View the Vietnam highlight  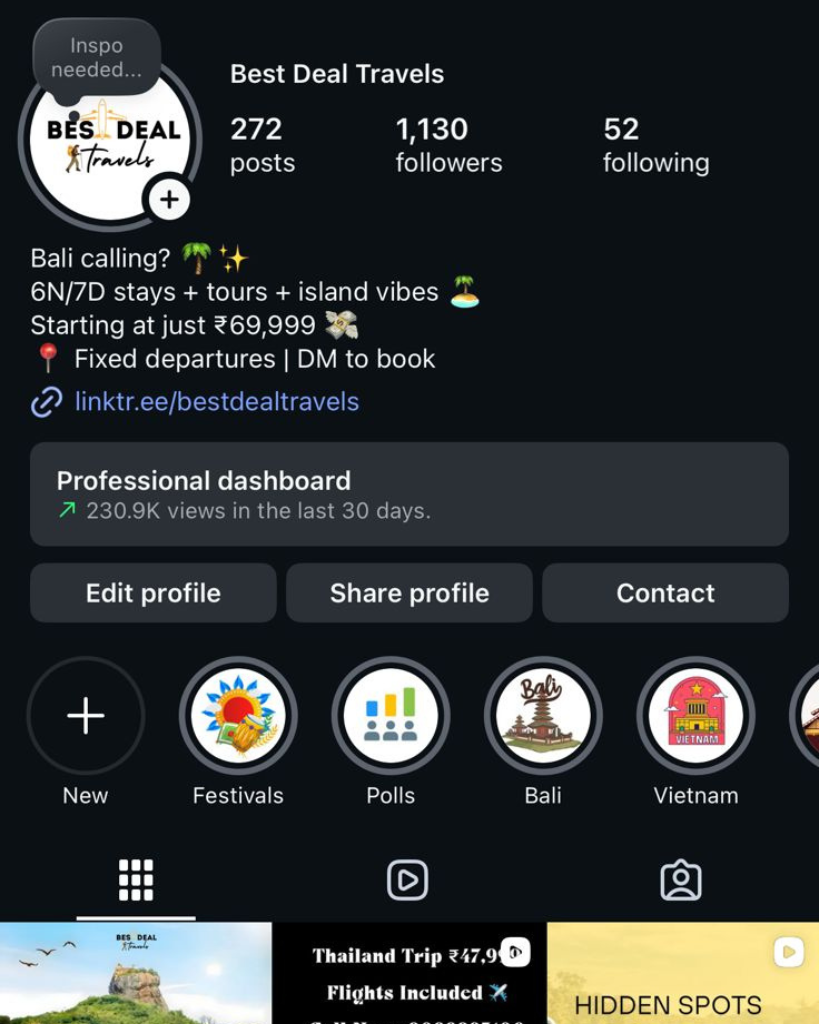696,716
